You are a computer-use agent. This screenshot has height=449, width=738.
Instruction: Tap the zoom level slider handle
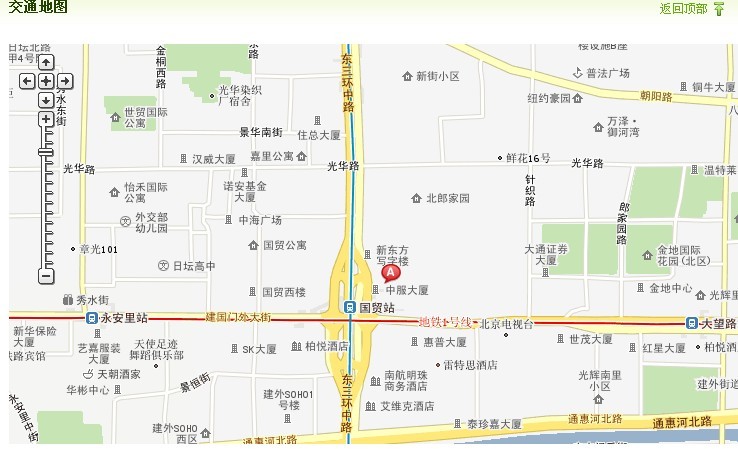pyautogui.click(x=46, y=152)
